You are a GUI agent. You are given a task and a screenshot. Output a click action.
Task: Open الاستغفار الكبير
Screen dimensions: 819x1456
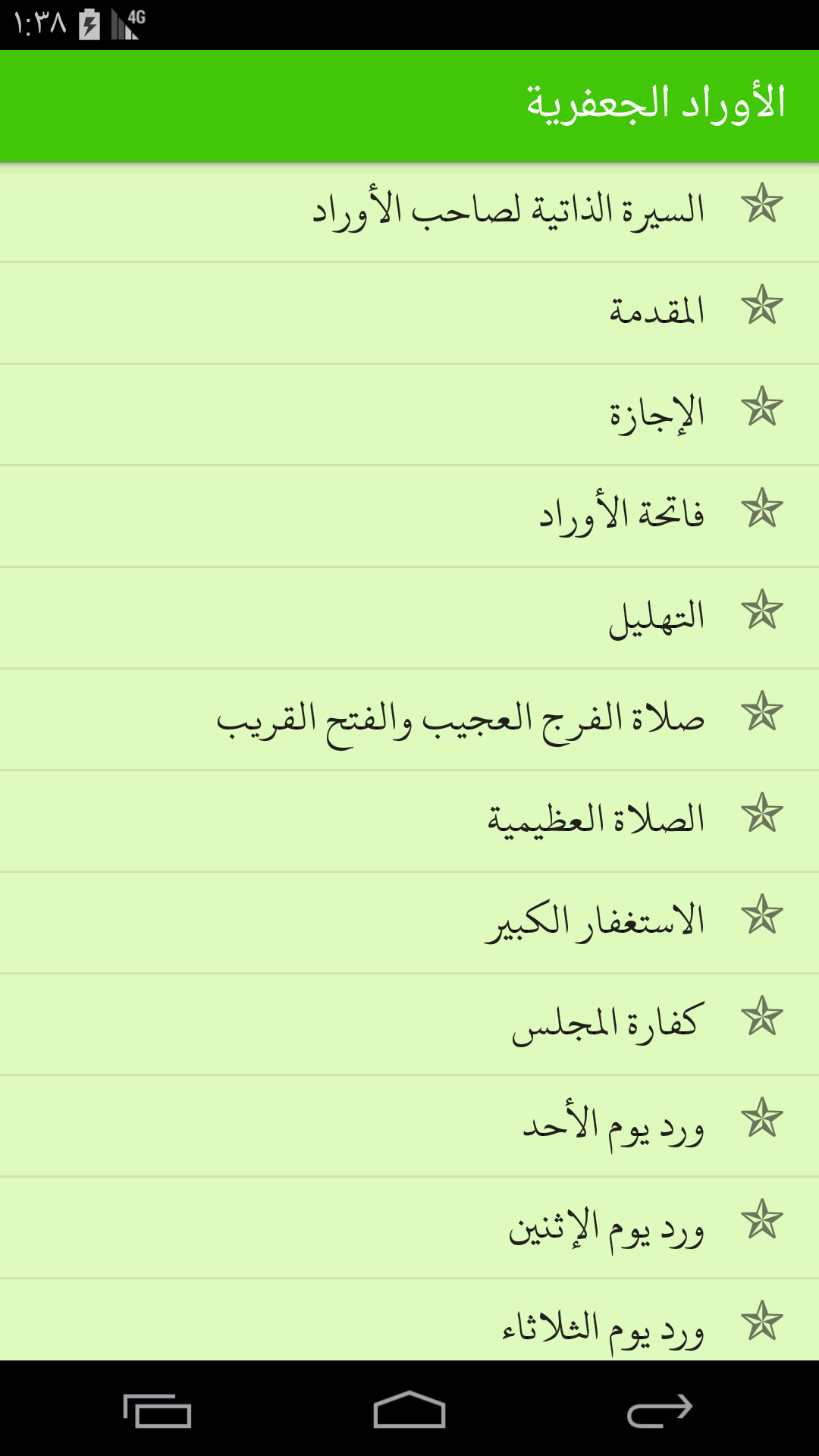coord(409,923)
